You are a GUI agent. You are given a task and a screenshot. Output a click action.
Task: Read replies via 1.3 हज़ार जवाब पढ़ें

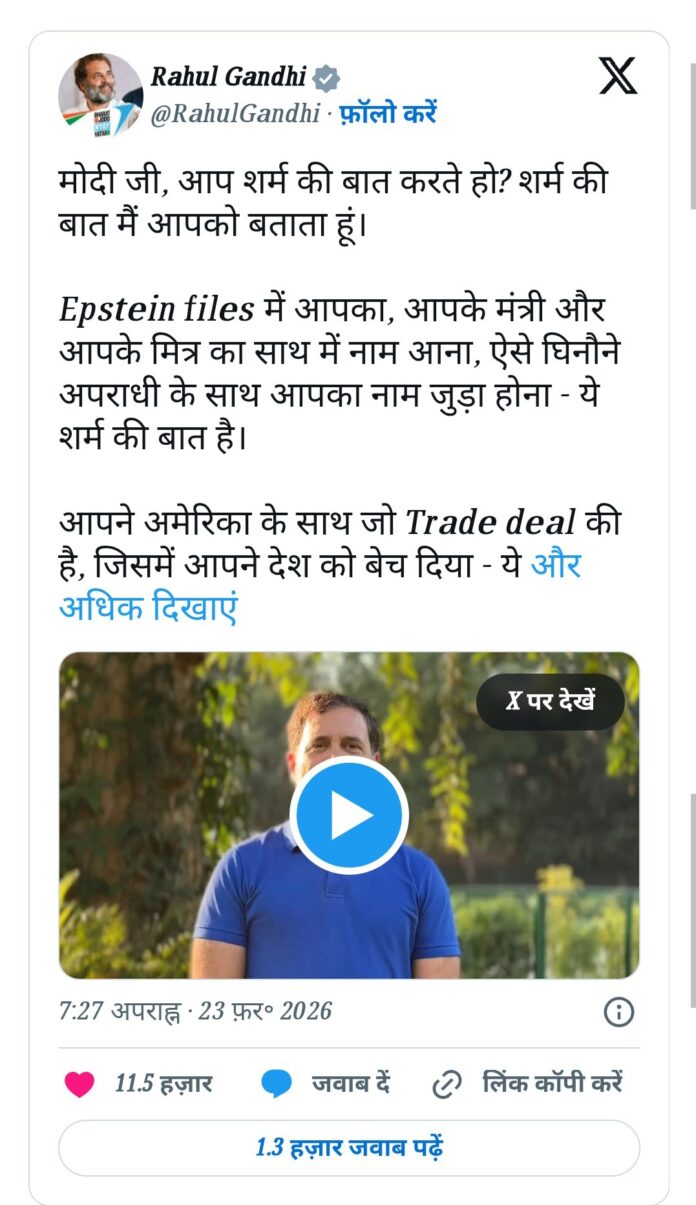click(349, 1148)
